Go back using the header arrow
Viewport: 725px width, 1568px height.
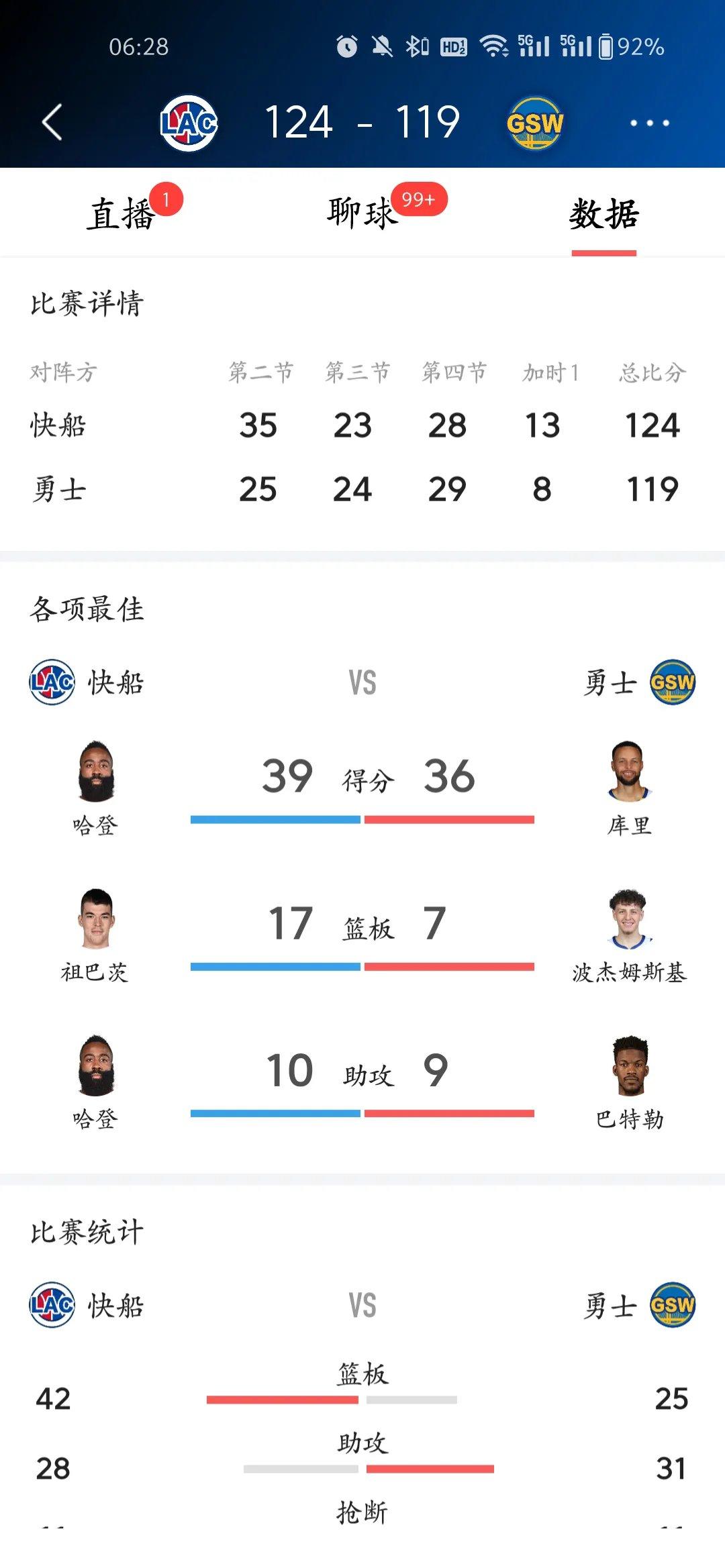click(52, 123)
